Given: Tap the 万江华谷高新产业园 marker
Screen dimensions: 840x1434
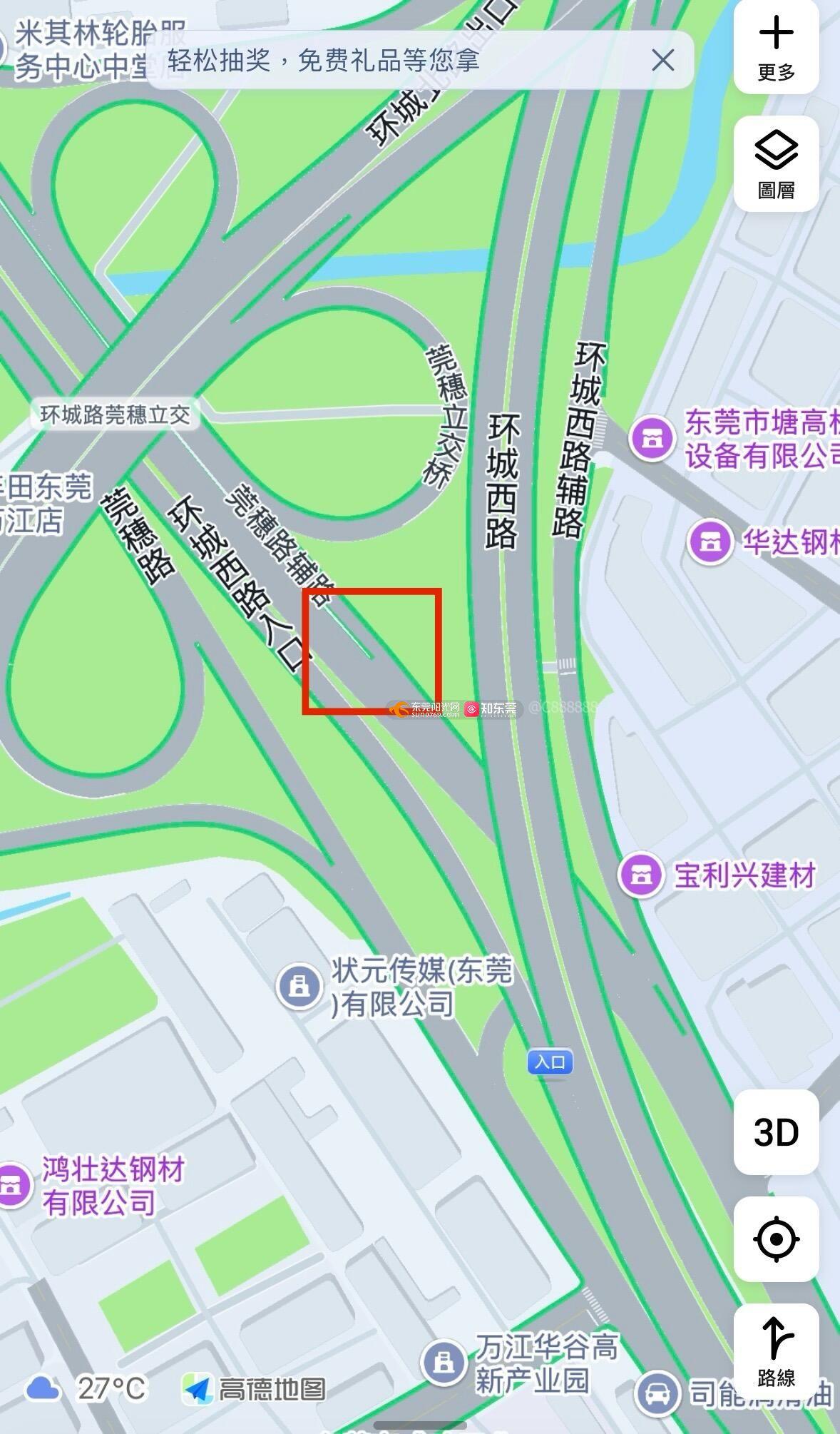Looking at the screenshot, I should click(x=444, y=1362).
